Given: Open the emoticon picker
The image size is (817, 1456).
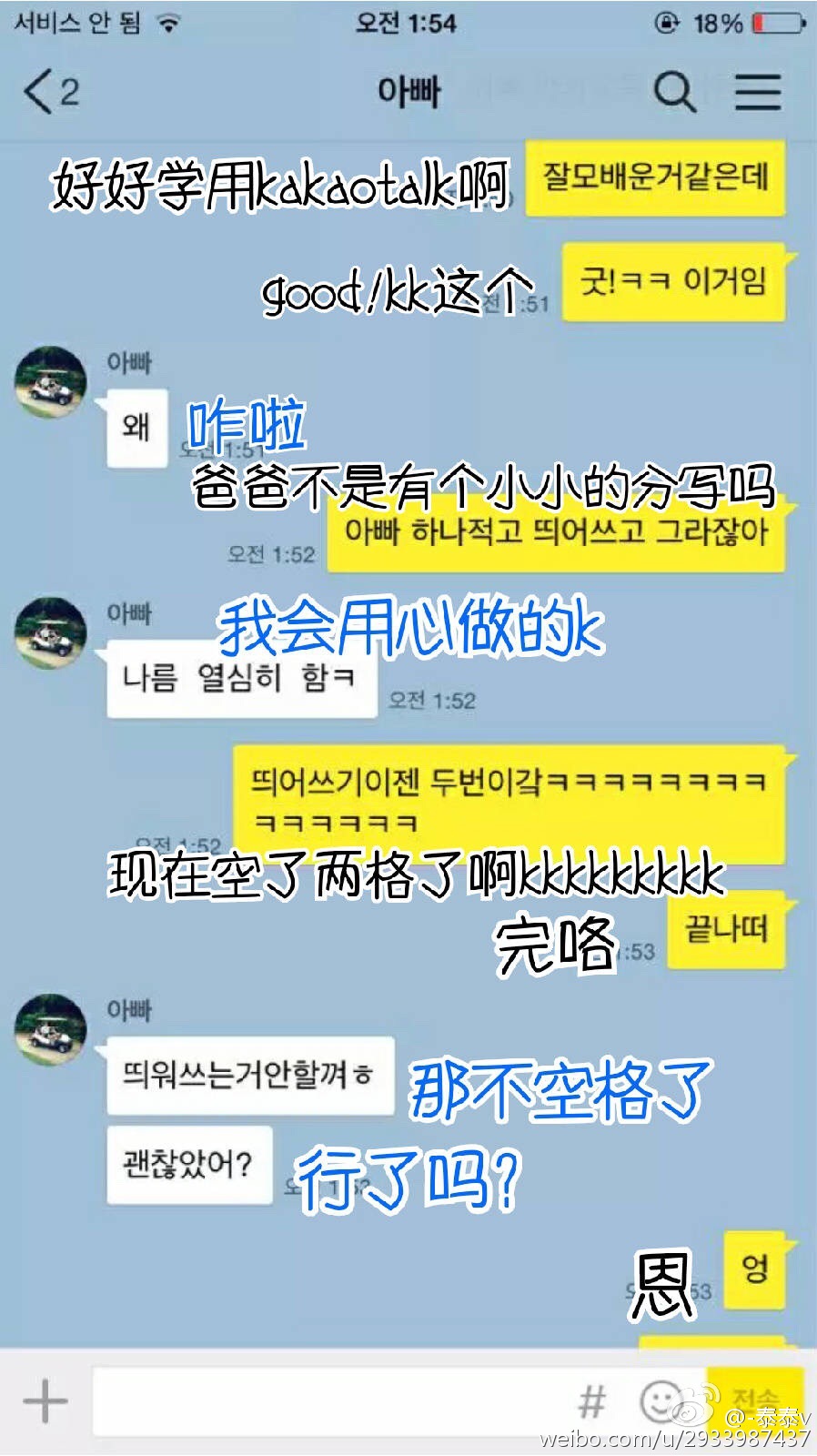Looking at the screenshot, I should 659,1401.
